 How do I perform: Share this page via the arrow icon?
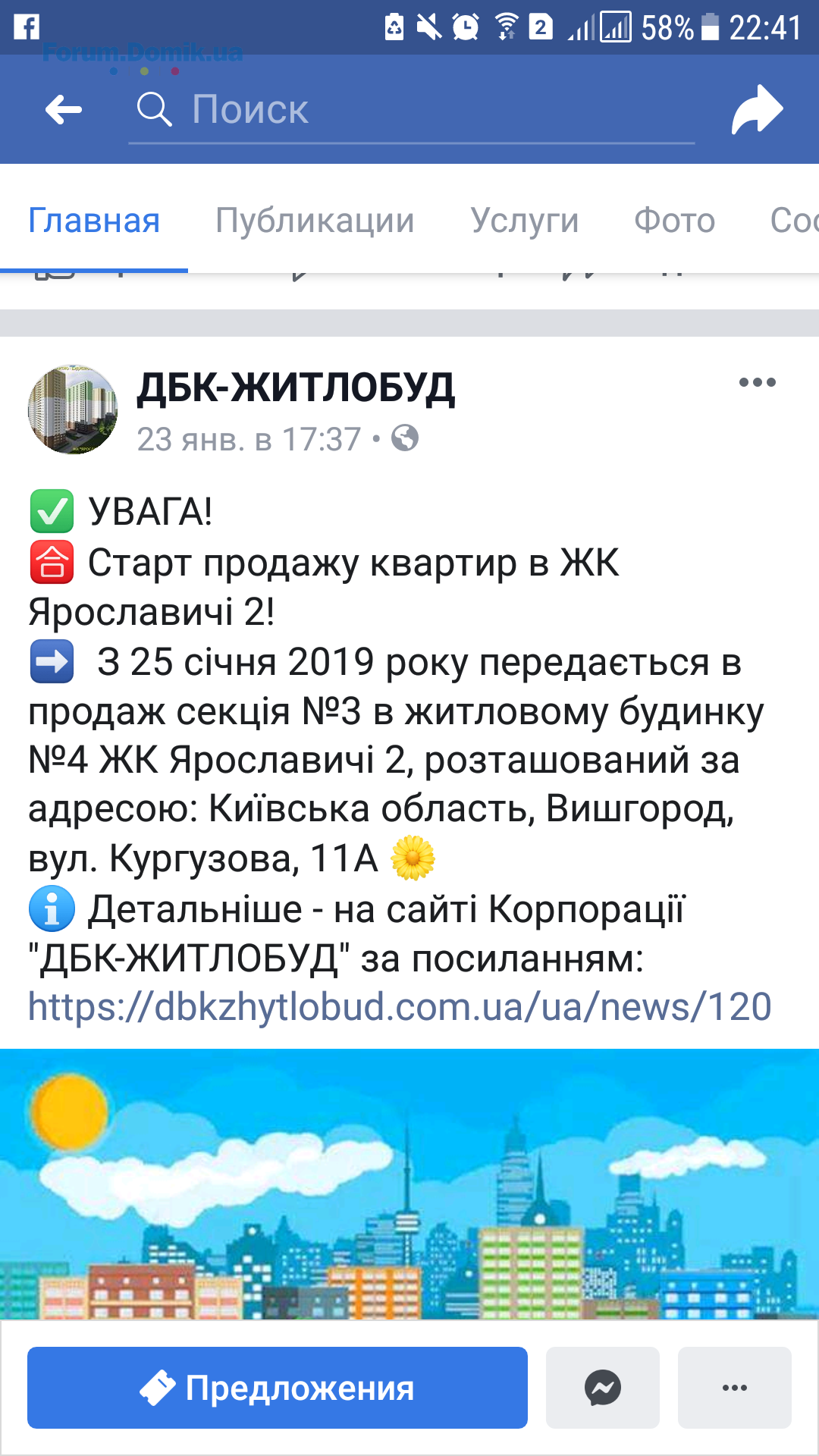(x=756, y=110)
